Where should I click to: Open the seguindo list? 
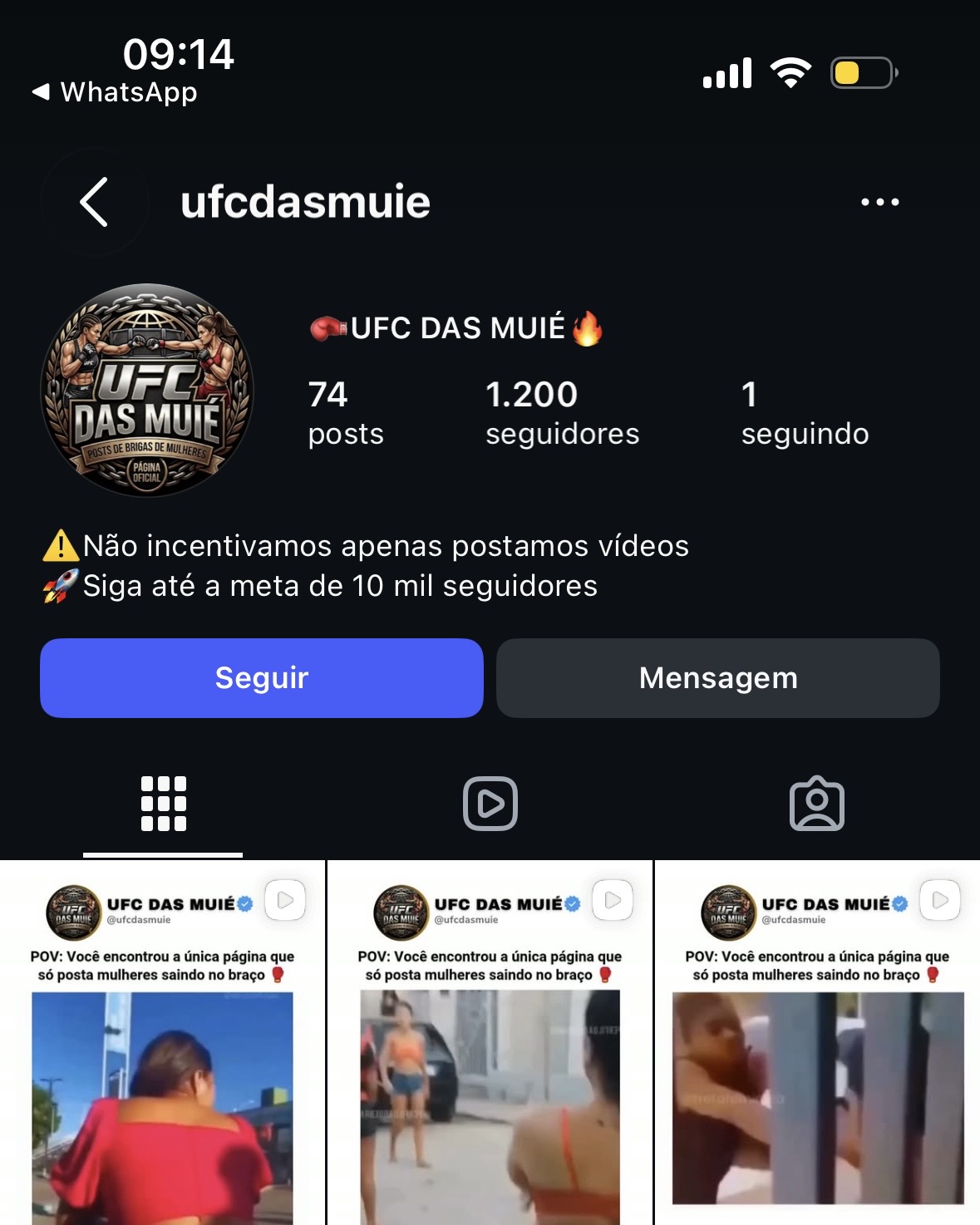[805, 413]
